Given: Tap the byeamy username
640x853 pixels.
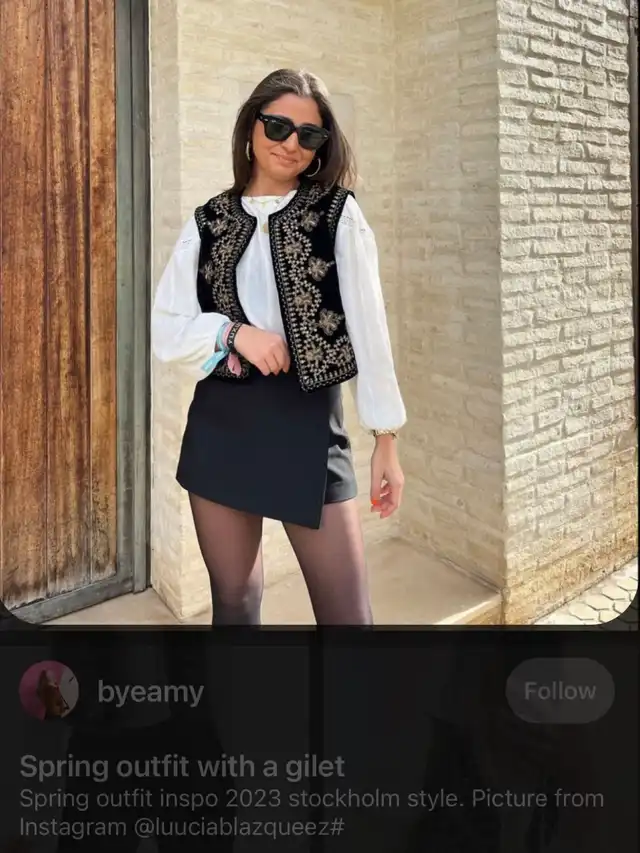Looking at the screenshot, I should [x=150, y=693].
